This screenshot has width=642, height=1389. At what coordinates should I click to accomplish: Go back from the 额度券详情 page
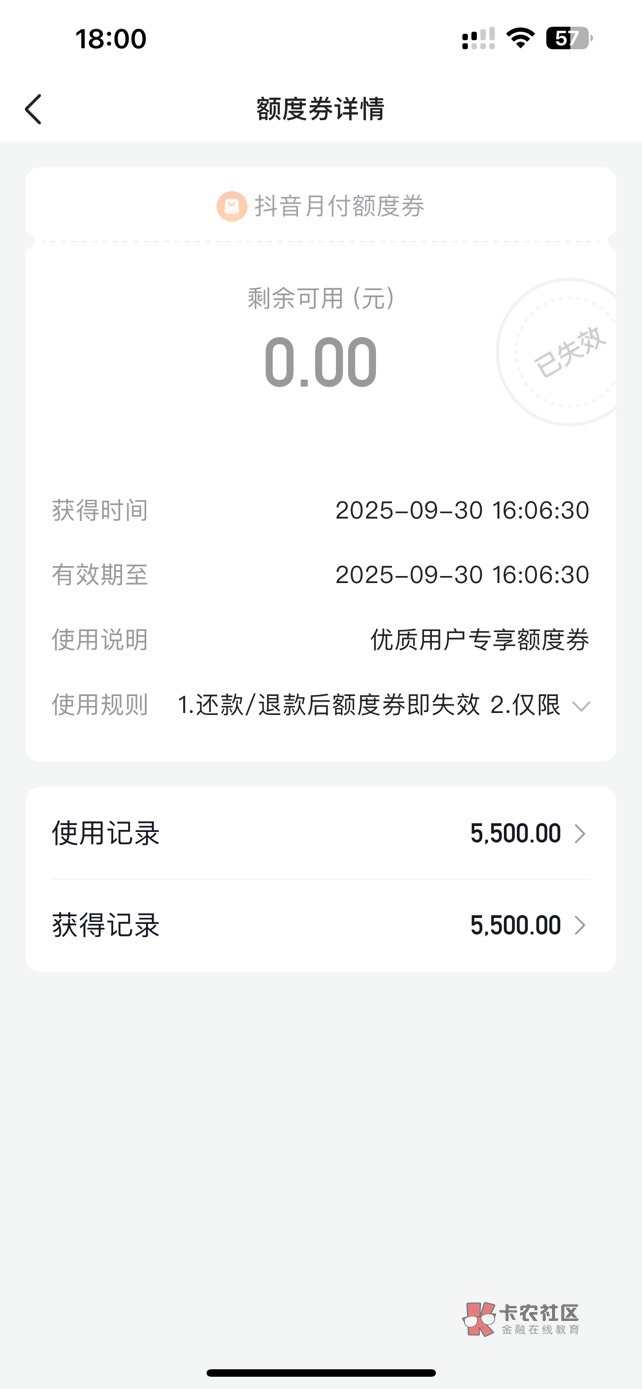pos(34,109)
